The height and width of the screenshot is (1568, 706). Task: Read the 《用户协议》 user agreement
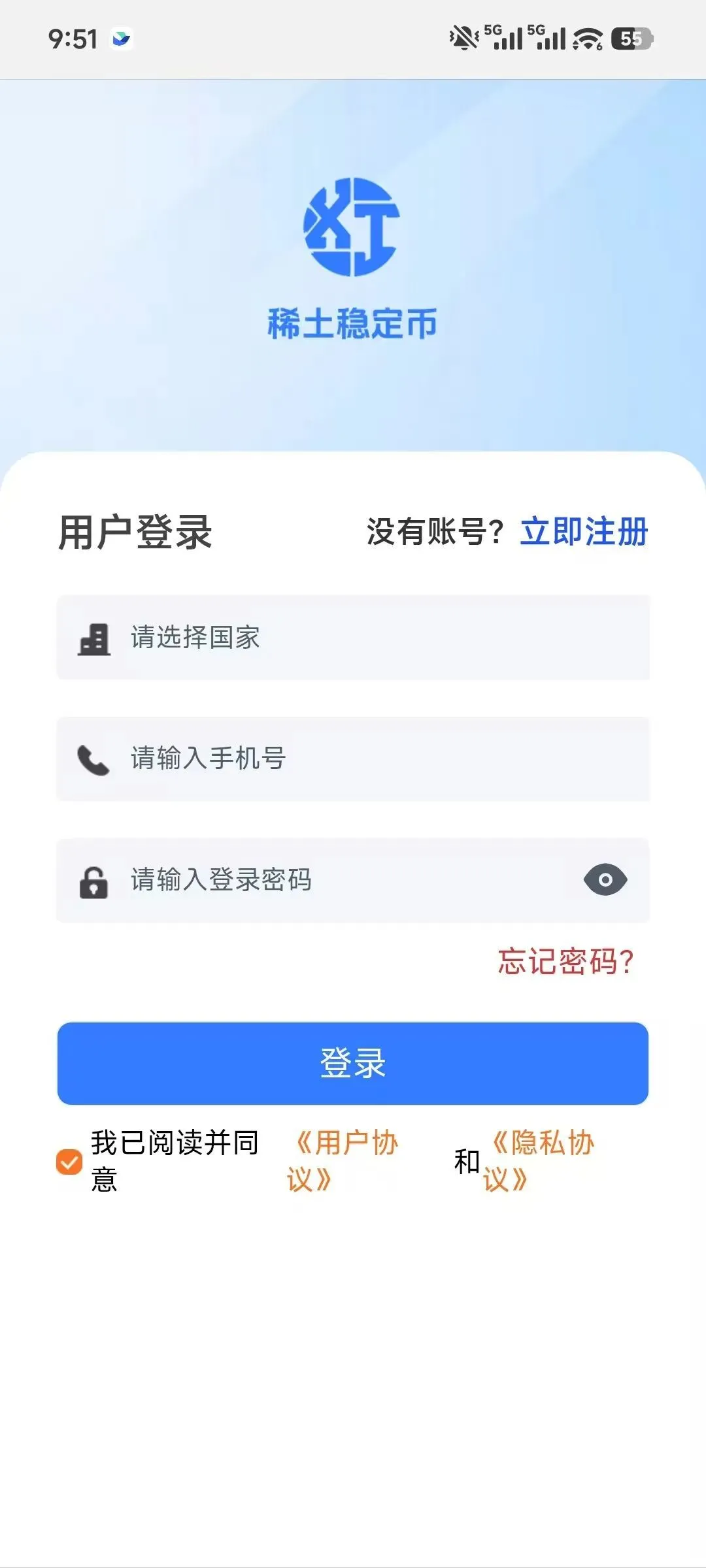coord(343,1161)
